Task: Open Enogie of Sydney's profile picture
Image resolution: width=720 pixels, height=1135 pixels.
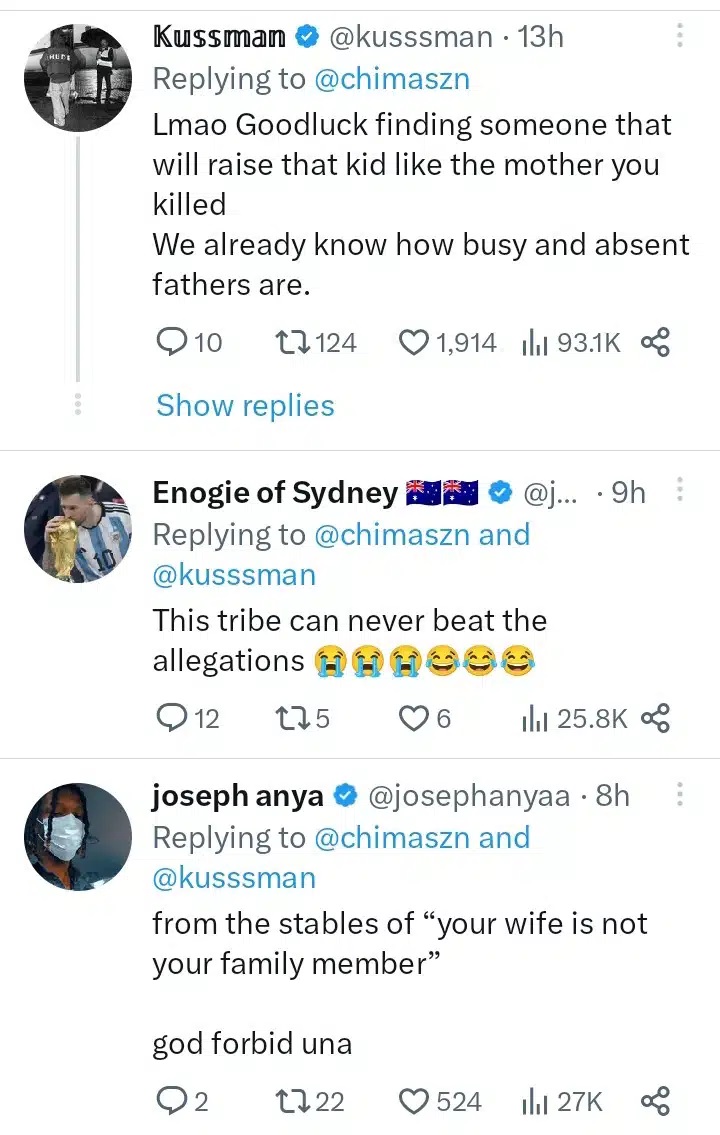Action: [x=78, y=529]
